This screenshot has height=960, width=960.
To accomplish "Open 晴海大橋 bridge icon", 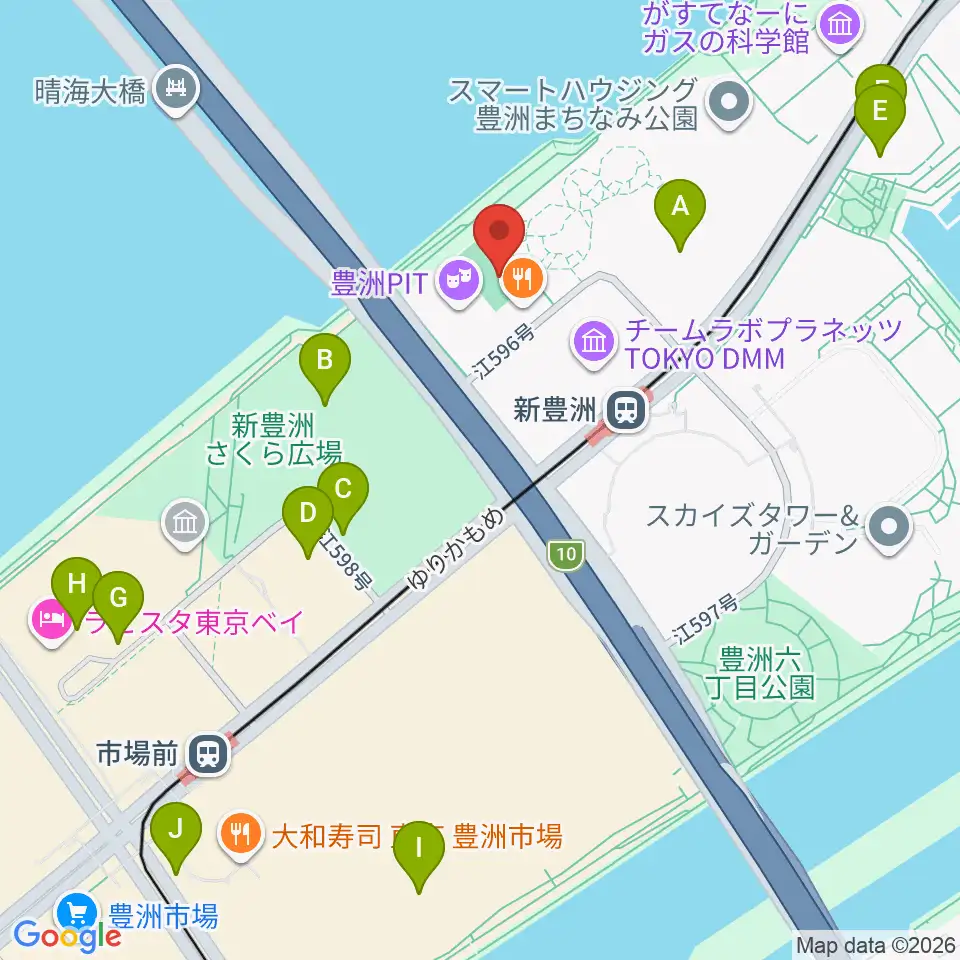I will pyautogui.click(x=177, y=91).
